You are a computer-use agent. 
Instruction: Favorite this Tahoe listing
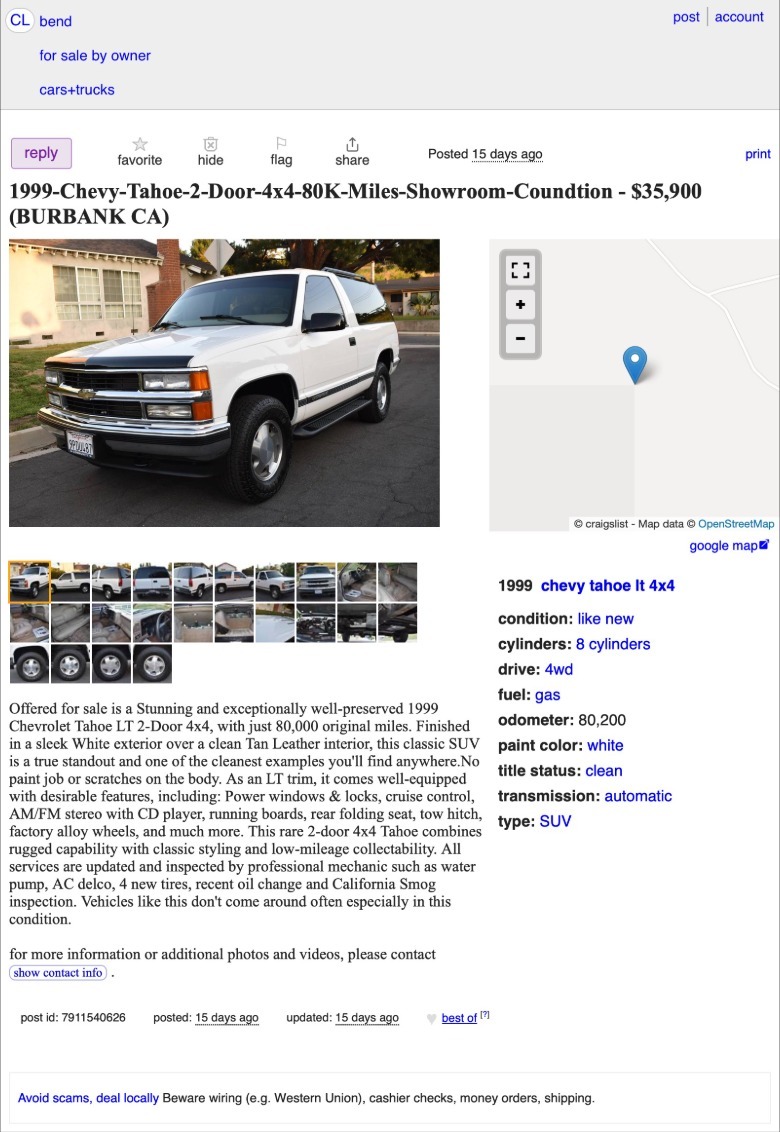(x=139, y=152)
